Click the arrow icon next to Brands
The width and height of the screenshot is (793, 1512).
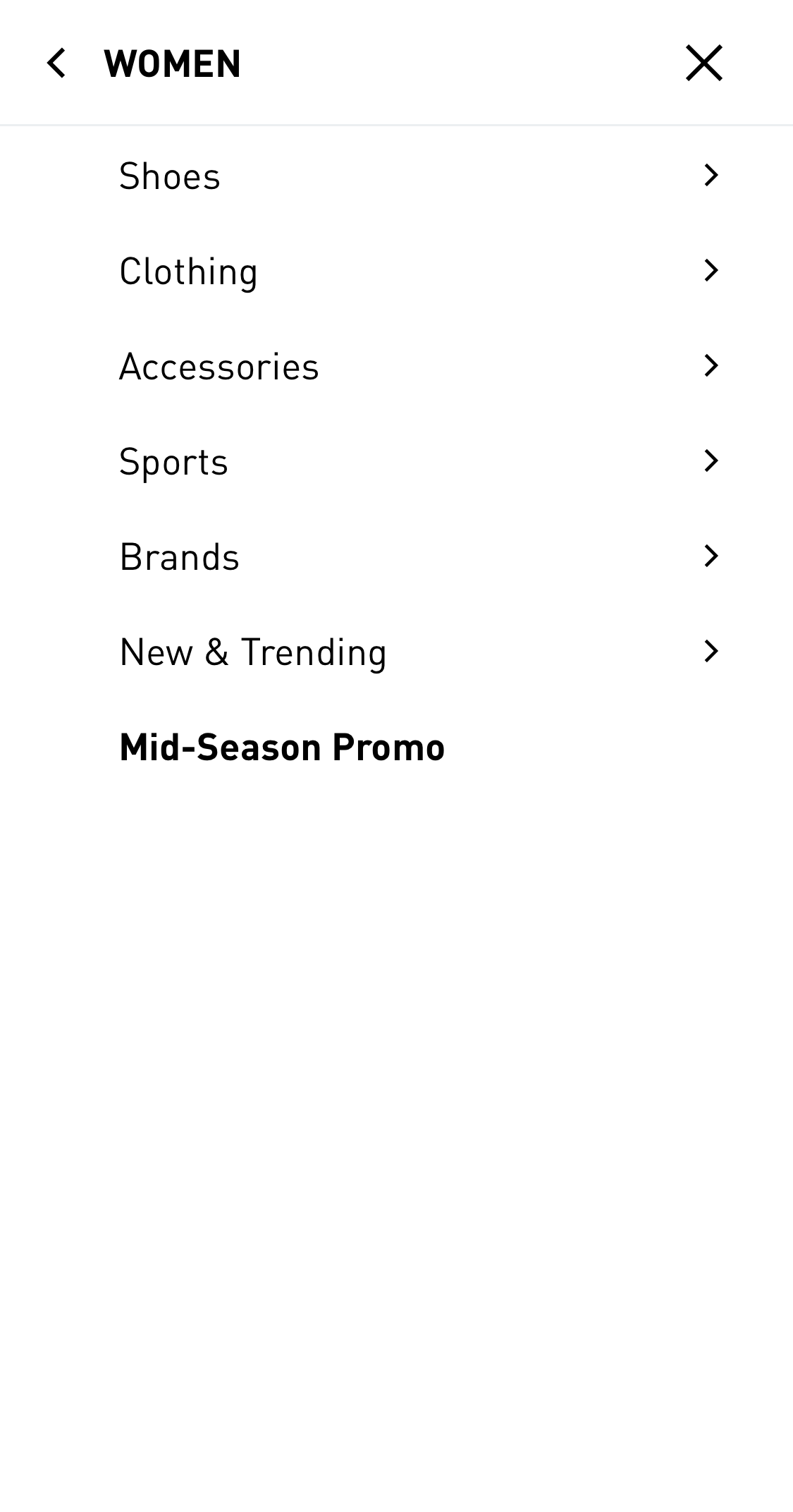tap(712, 556)
